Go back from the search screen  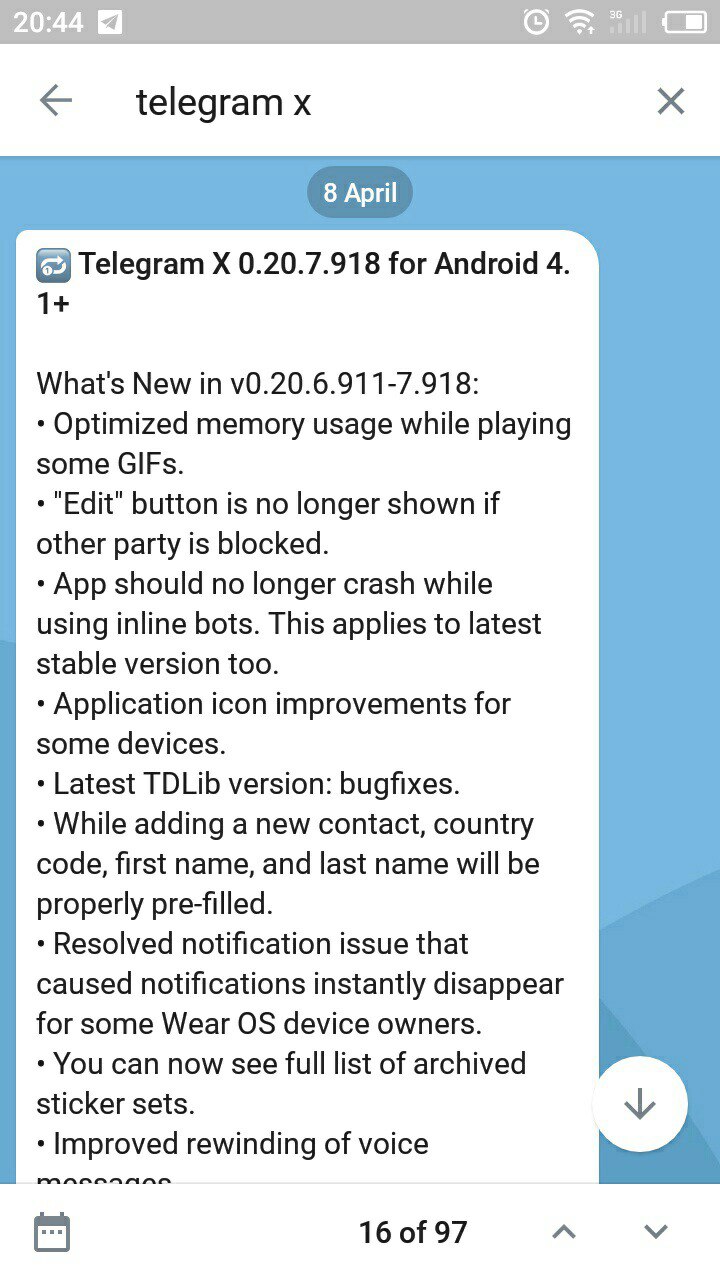pos(56,101)
